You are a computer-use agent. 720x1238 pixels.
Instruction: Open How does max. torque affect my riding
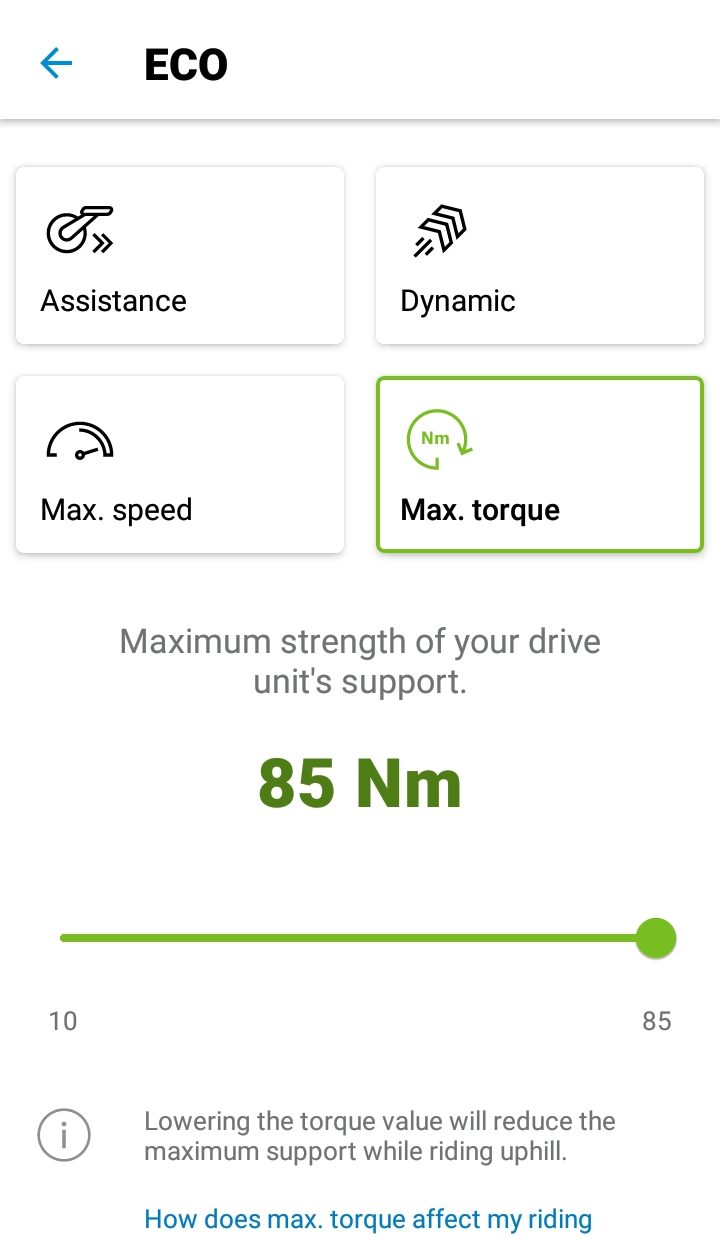tap(368, 1219)
